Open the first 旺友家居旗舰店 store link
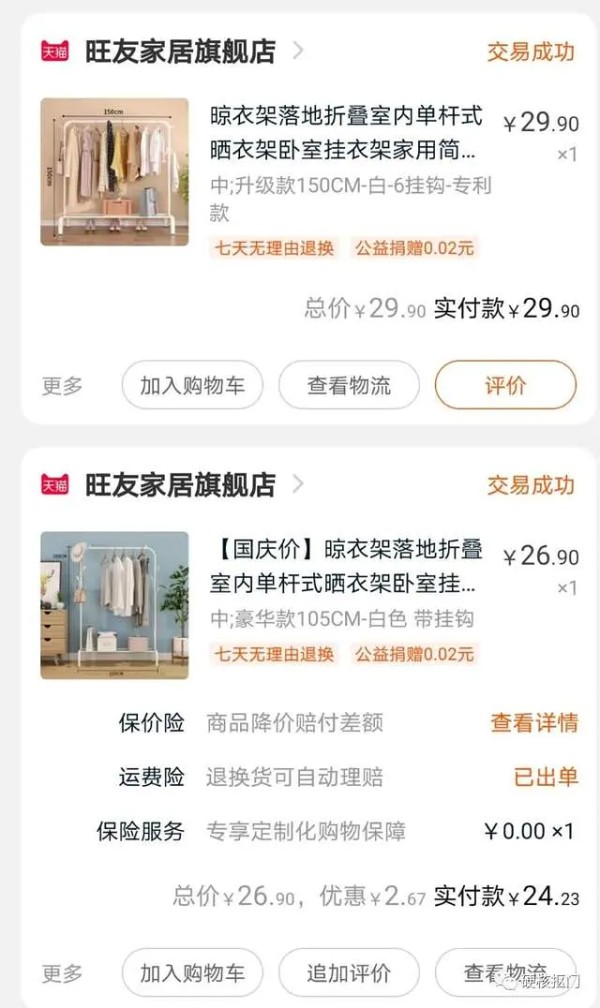600x1008 pixels. click(x=180, y=51)
